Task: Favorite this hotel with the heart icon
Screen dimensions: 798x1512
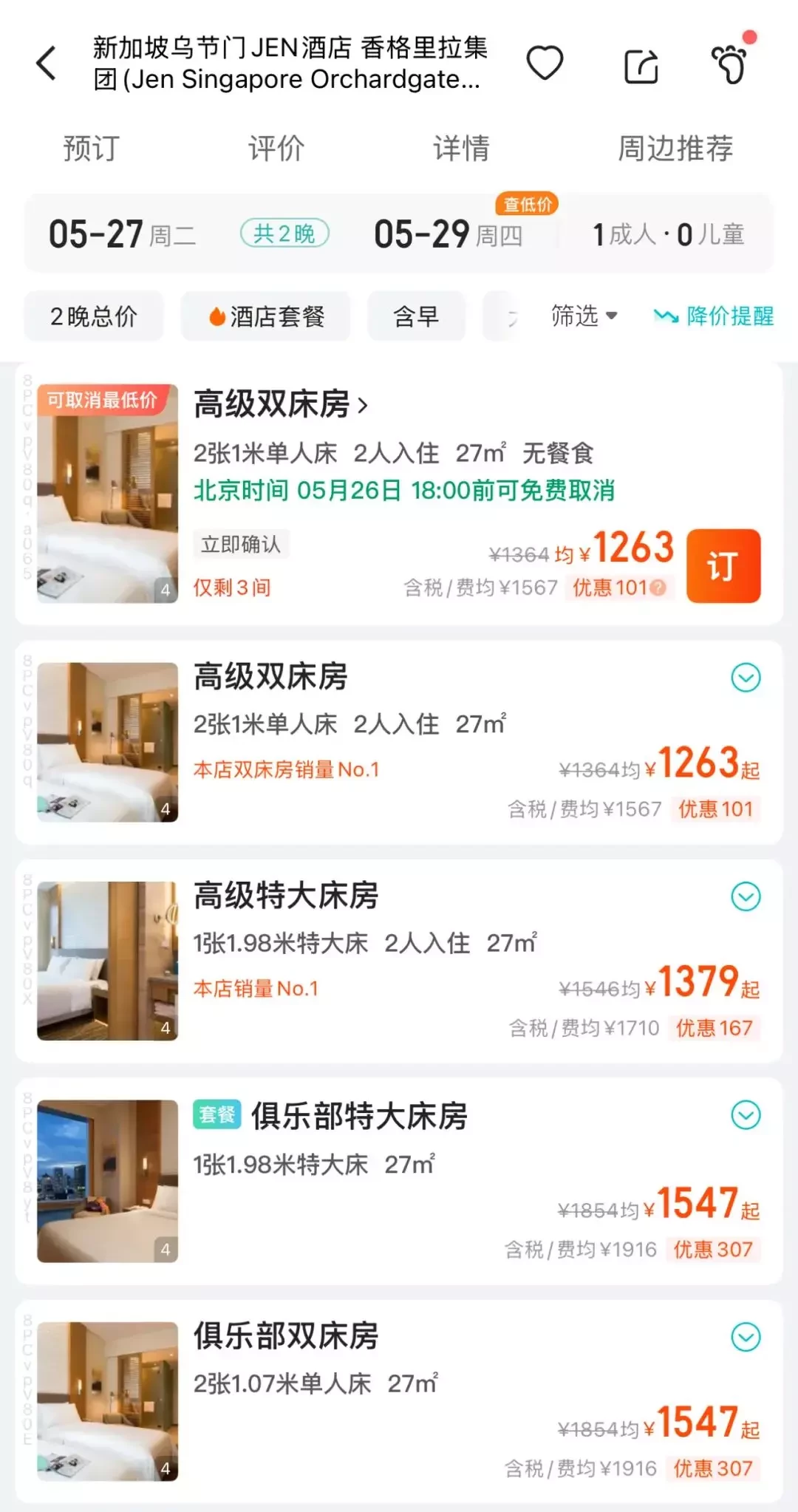Action: [545, 64]
